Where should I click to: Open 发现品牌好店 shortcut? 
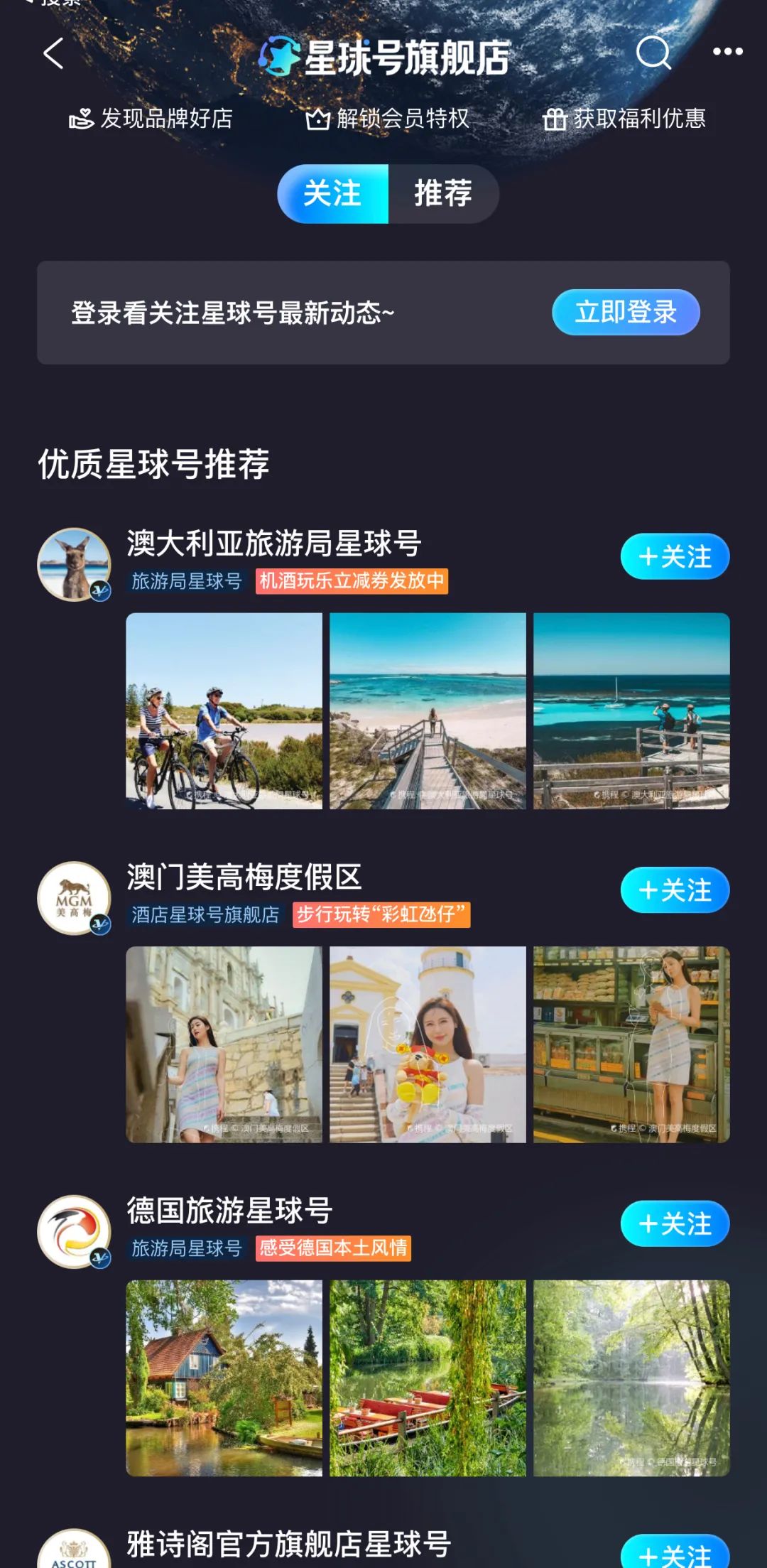pyautogui.click(x=151, y=119)
